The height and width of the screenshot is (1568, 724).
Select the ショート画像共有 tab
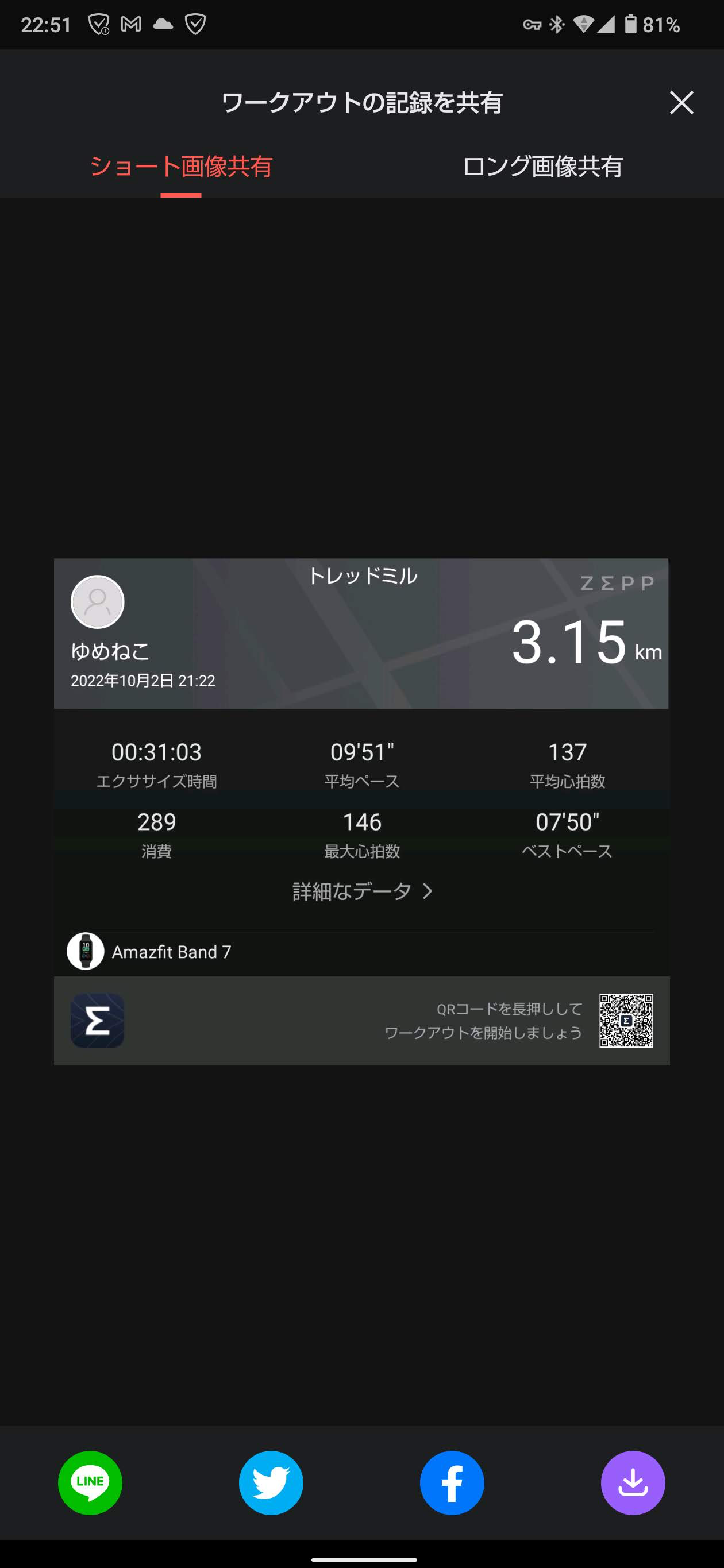181,166
